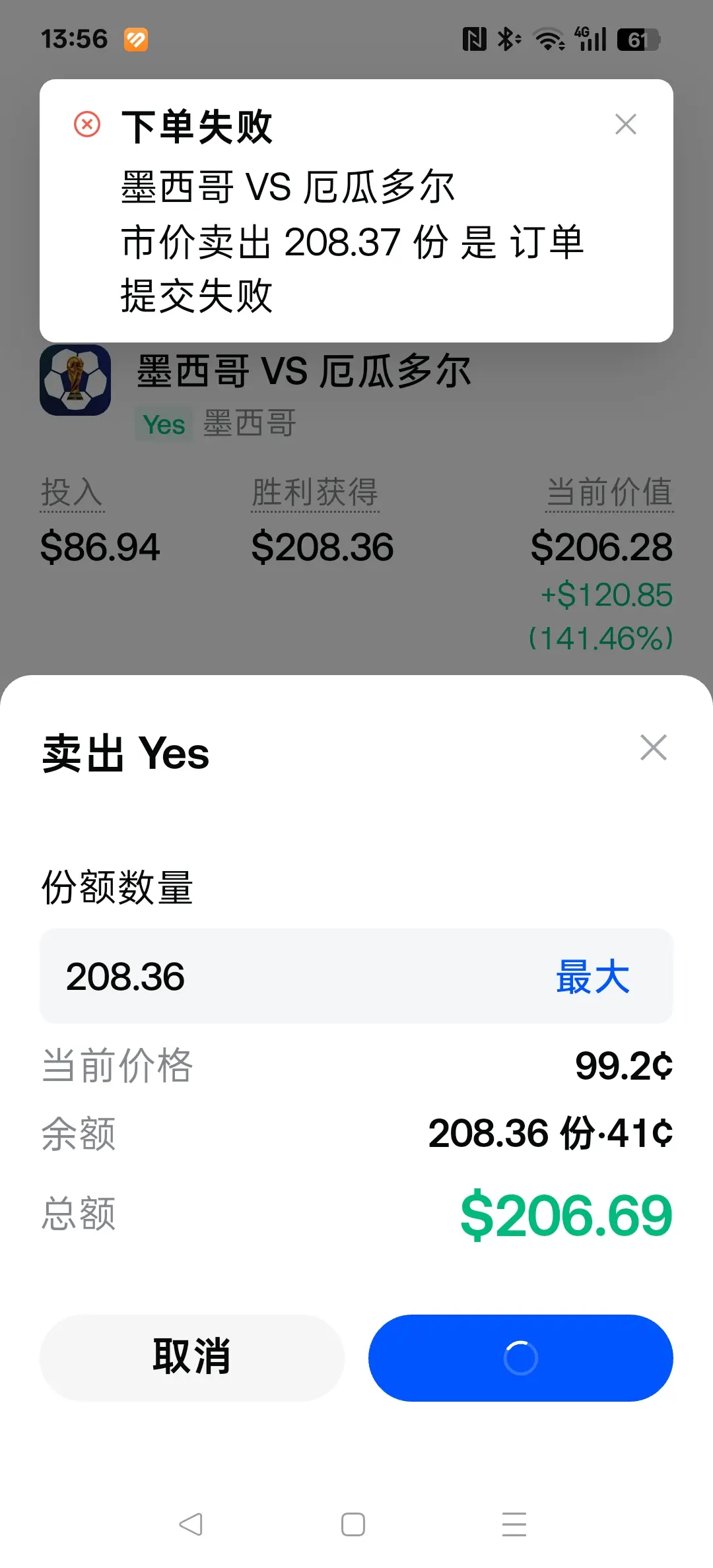Tap the blue loading confirm button
Image resolution: width=713 pixels, height=1568 pixels.
point(520,1357)
